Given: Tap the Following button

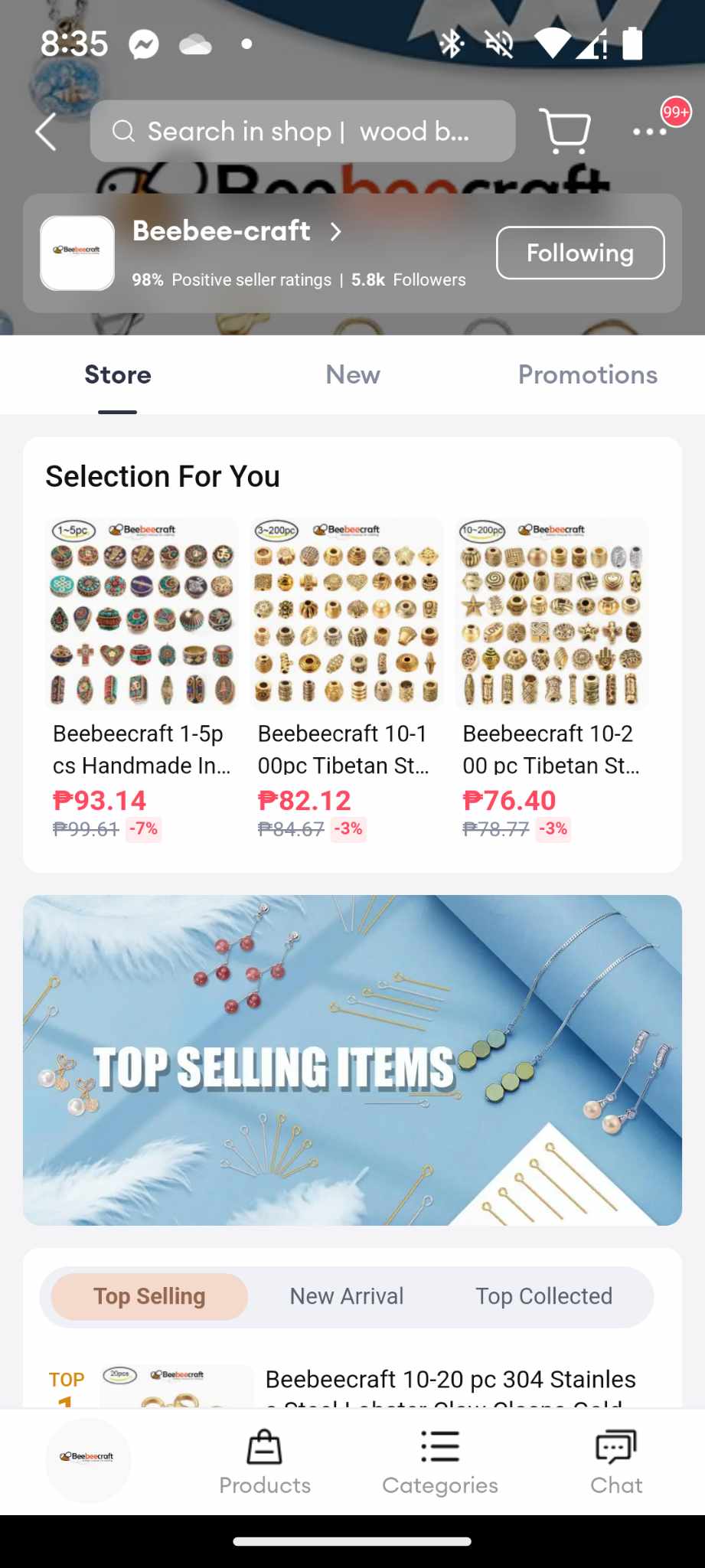Looking at the screenshot, I should tap(579, 253).
